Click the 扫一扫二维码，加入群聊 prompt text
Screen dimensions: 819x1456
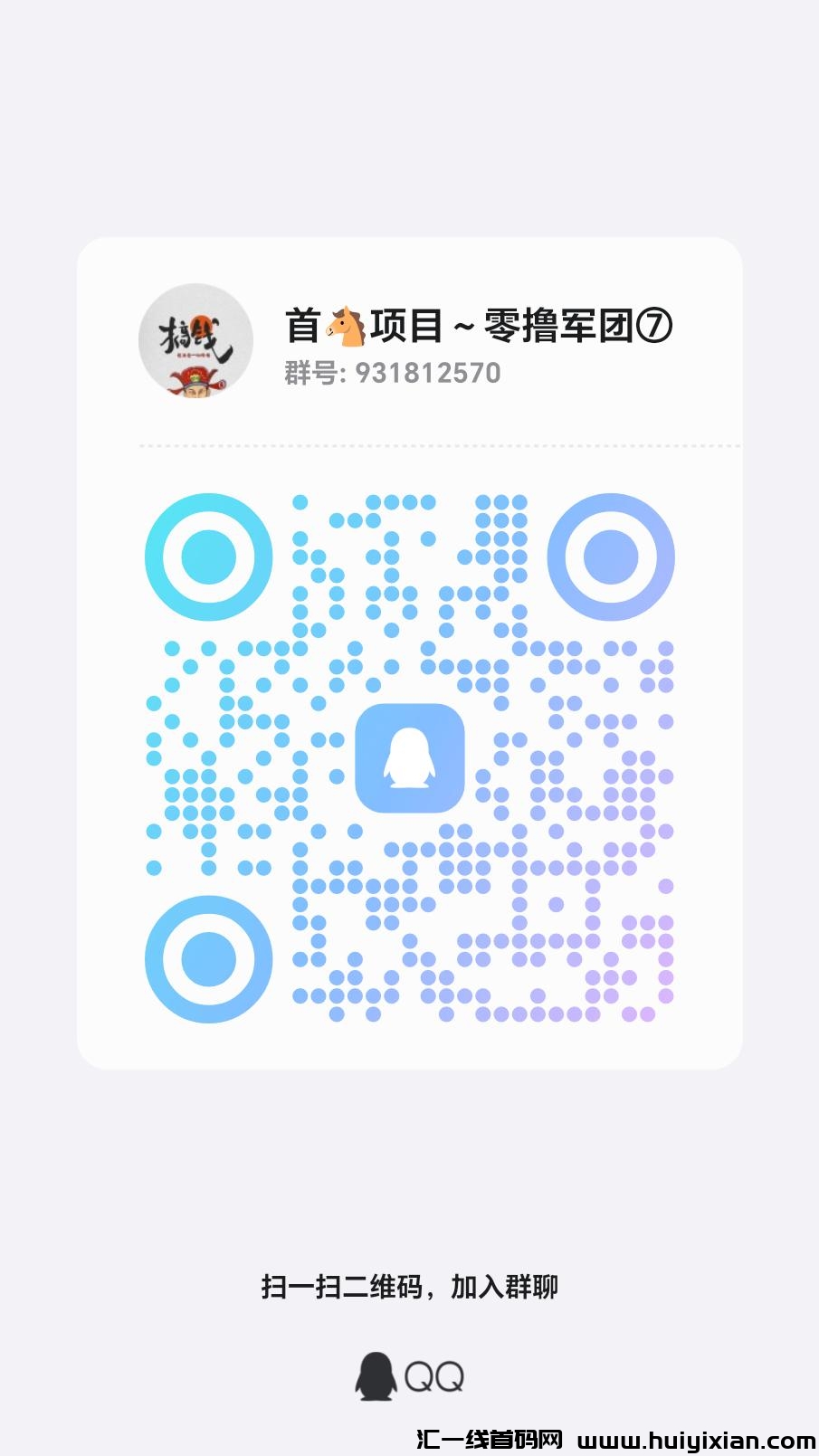[x=409, y=1285]
